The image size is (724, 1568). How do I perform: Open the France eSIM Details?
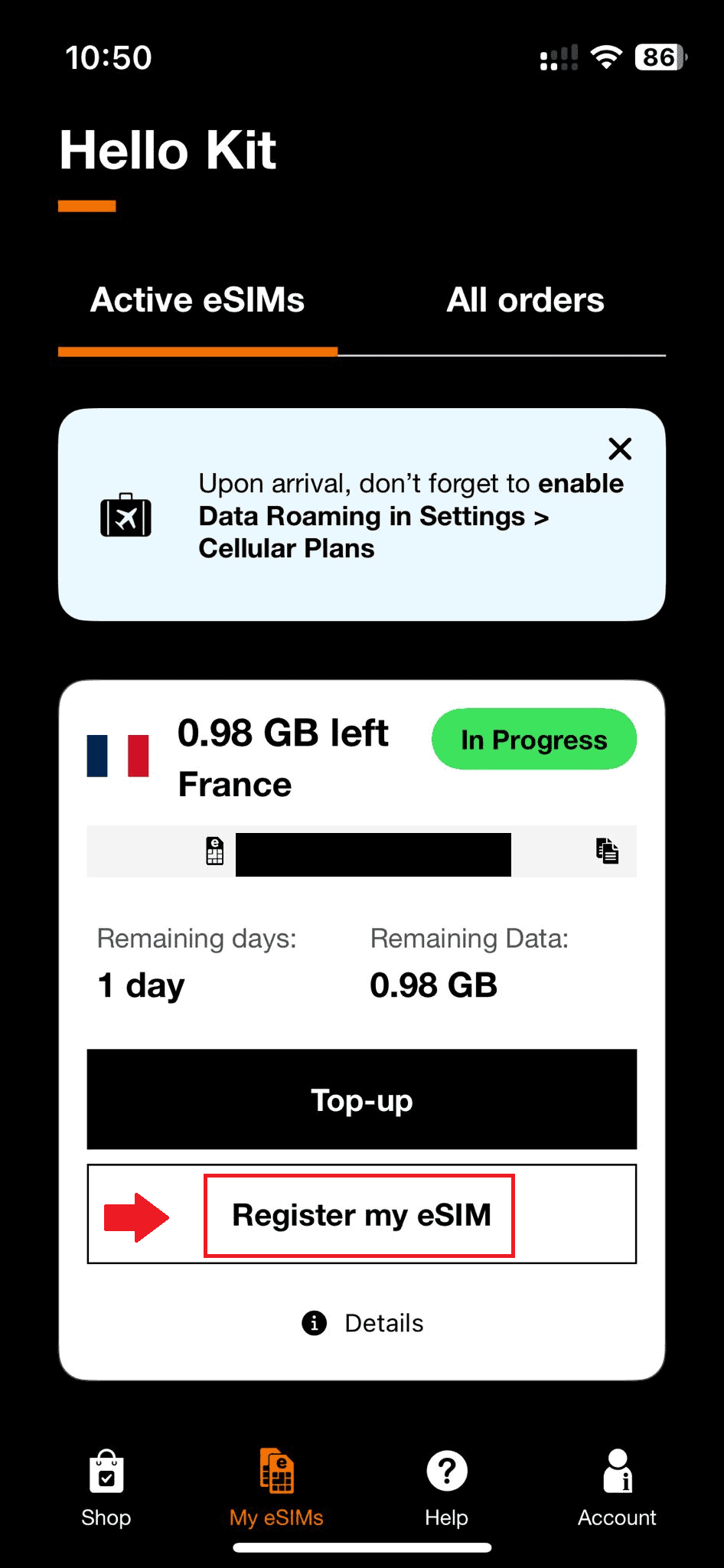[363, 1323]
